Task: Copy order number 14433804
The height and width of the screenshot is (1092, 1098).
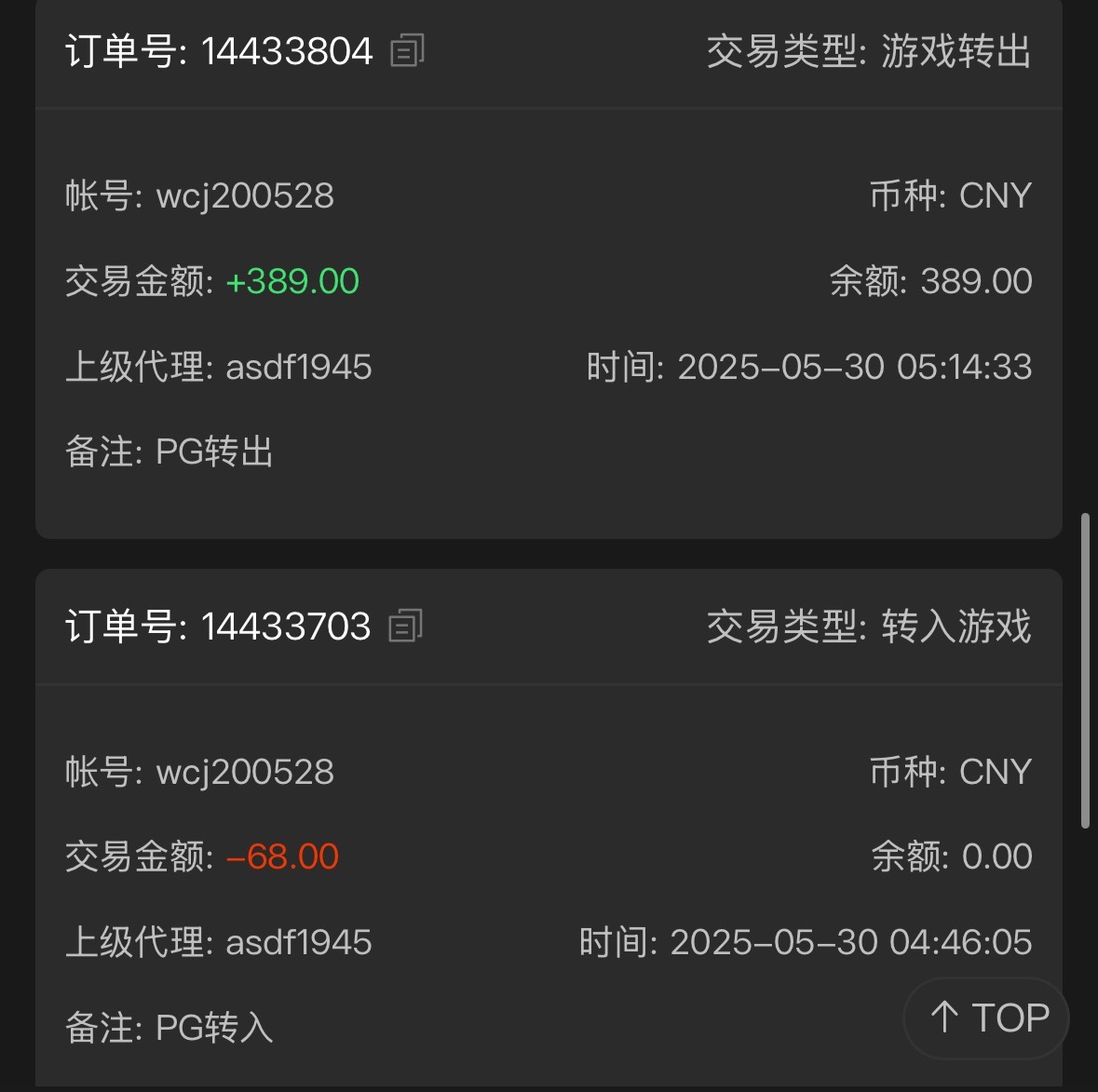Action: pyautogui.click(x=407, y=50)
